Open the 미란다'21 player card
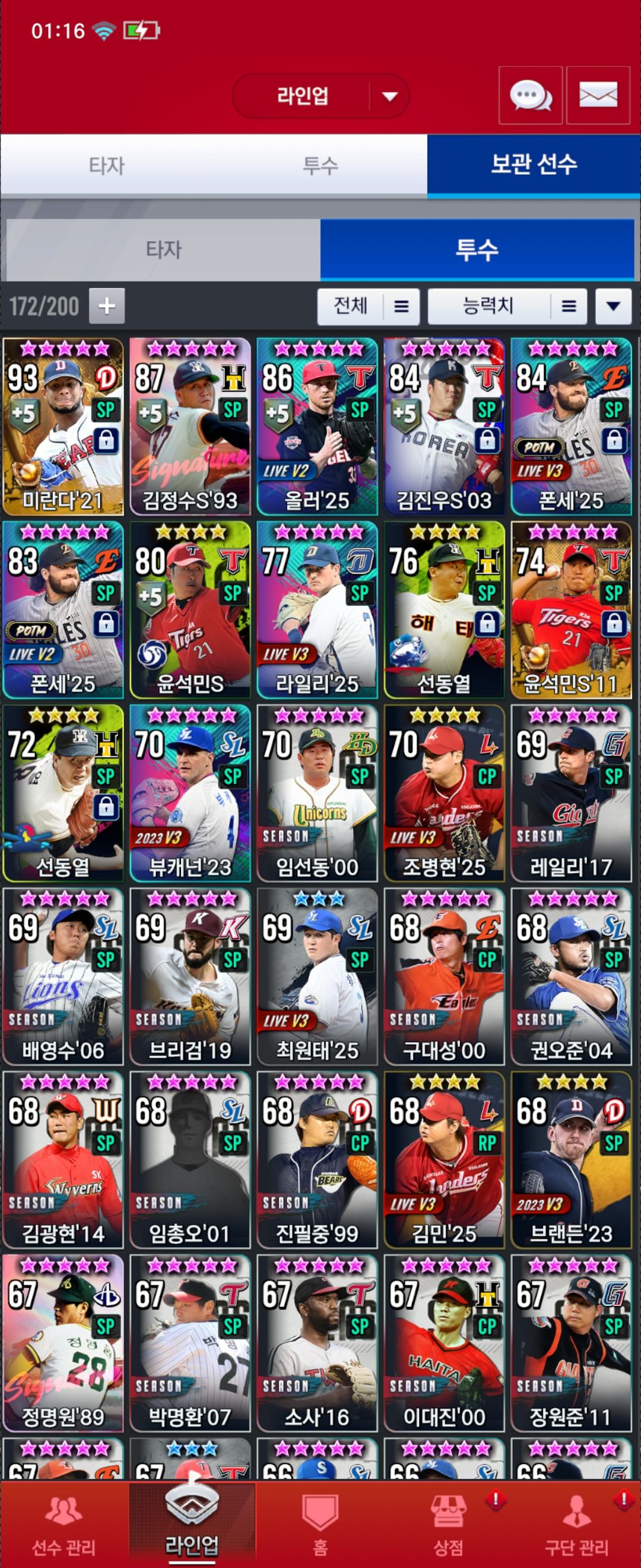Viewport: 641px width, 1568px height. coord(64,426)
